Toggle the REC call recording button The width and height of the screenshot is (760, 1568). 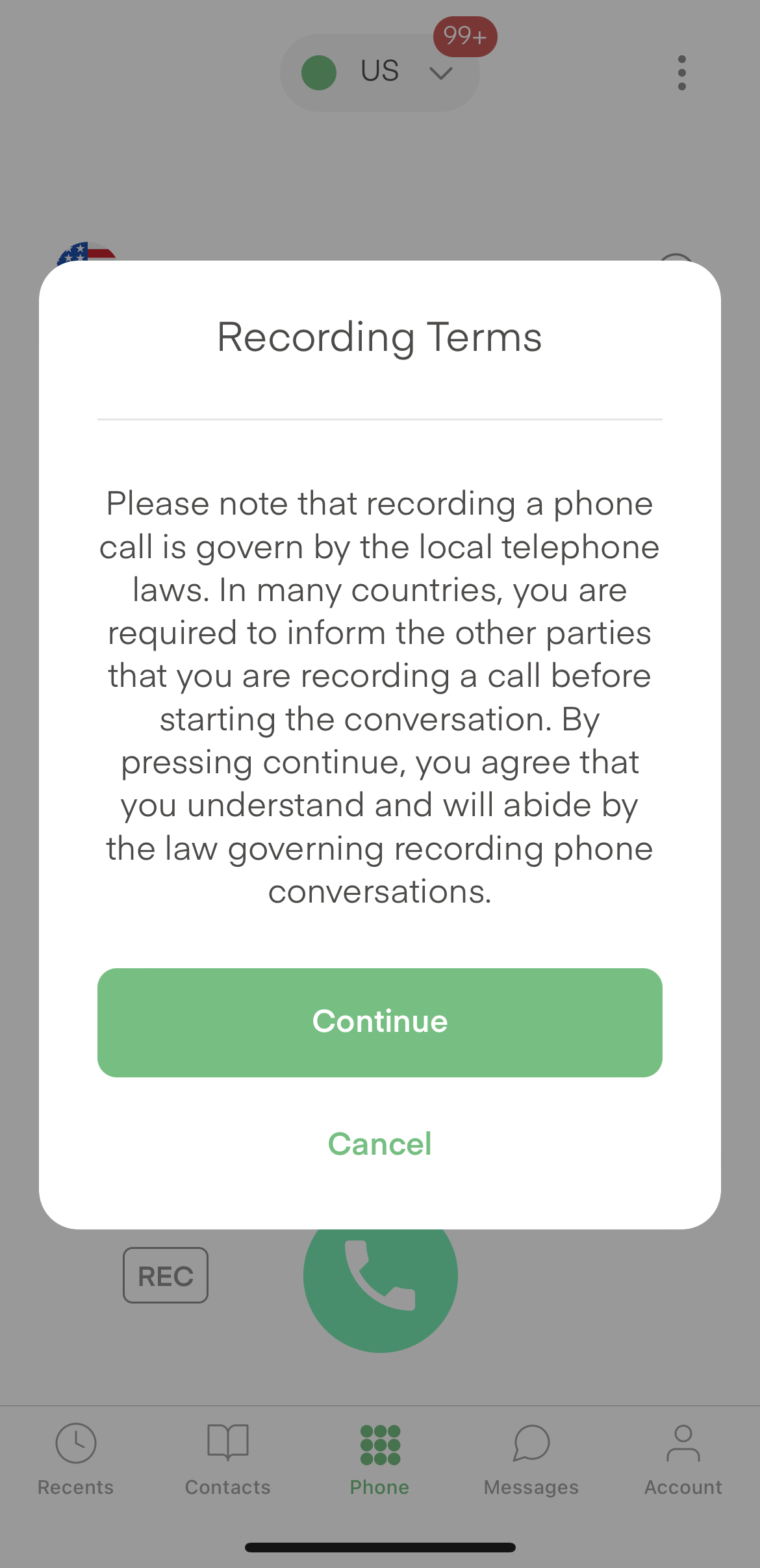click(166, 1276)
